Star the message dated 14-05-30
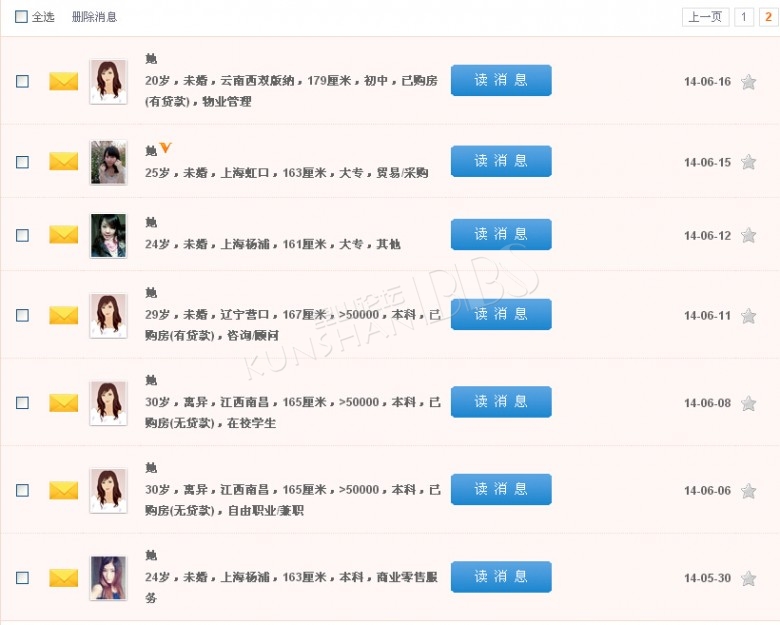Screen dimensions: 780x625 pyautogui.click(x=748, y=579)
